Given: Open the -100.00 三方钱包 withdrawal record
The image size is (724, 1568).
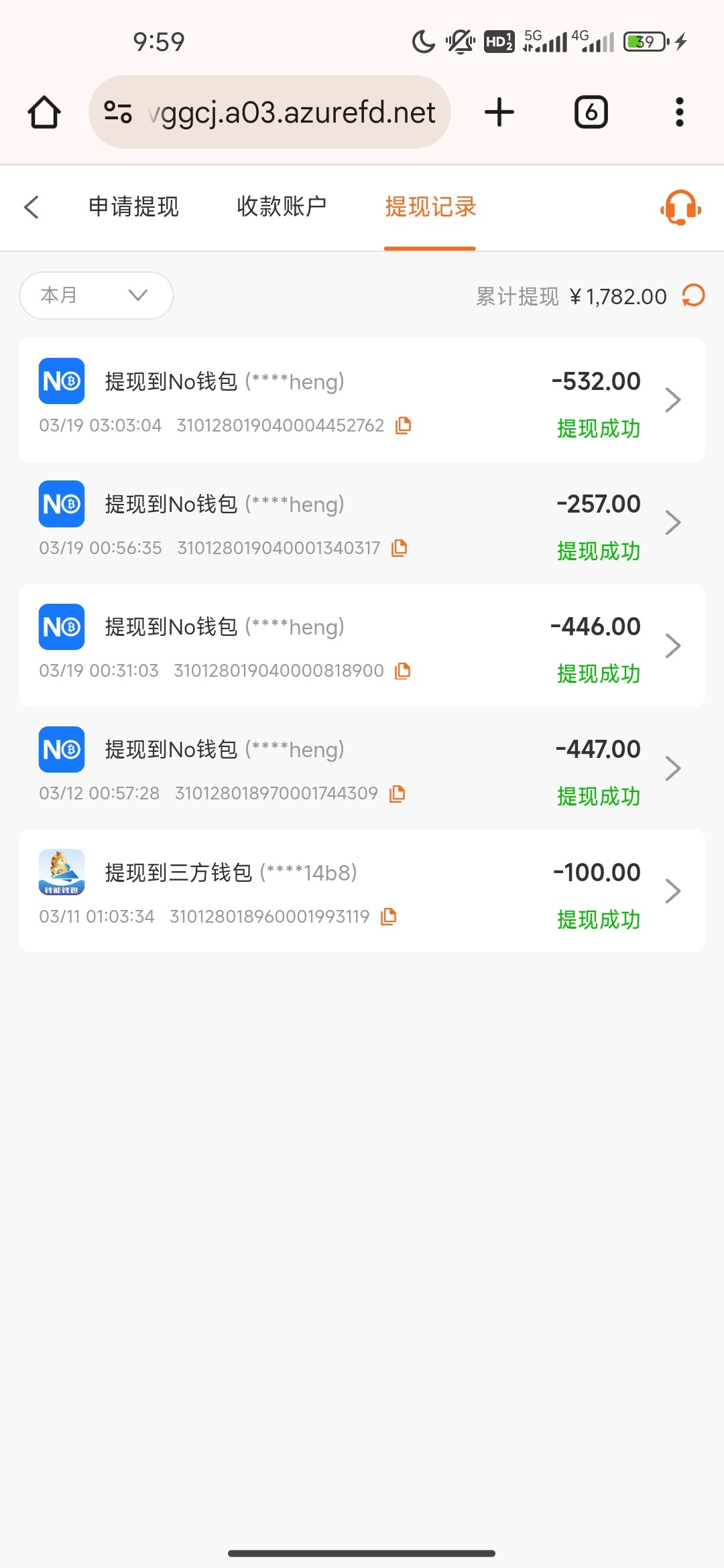Looking at the screenshot, I should pos(362,891).
